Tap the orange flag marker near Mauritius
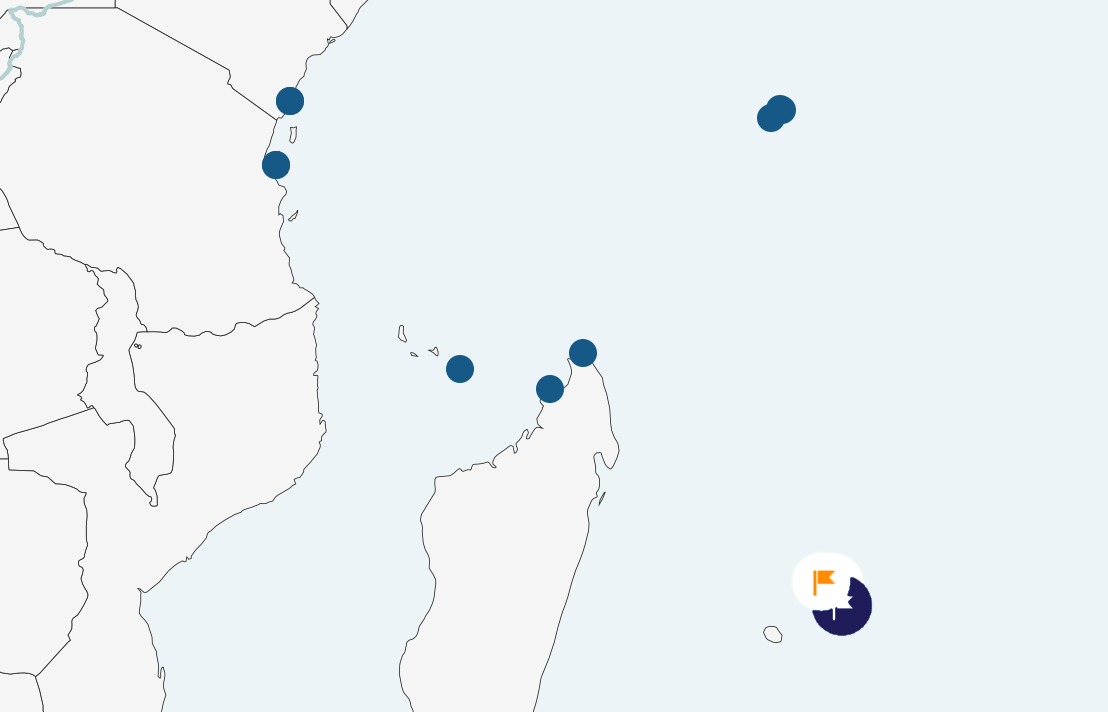 click(825, 581)
